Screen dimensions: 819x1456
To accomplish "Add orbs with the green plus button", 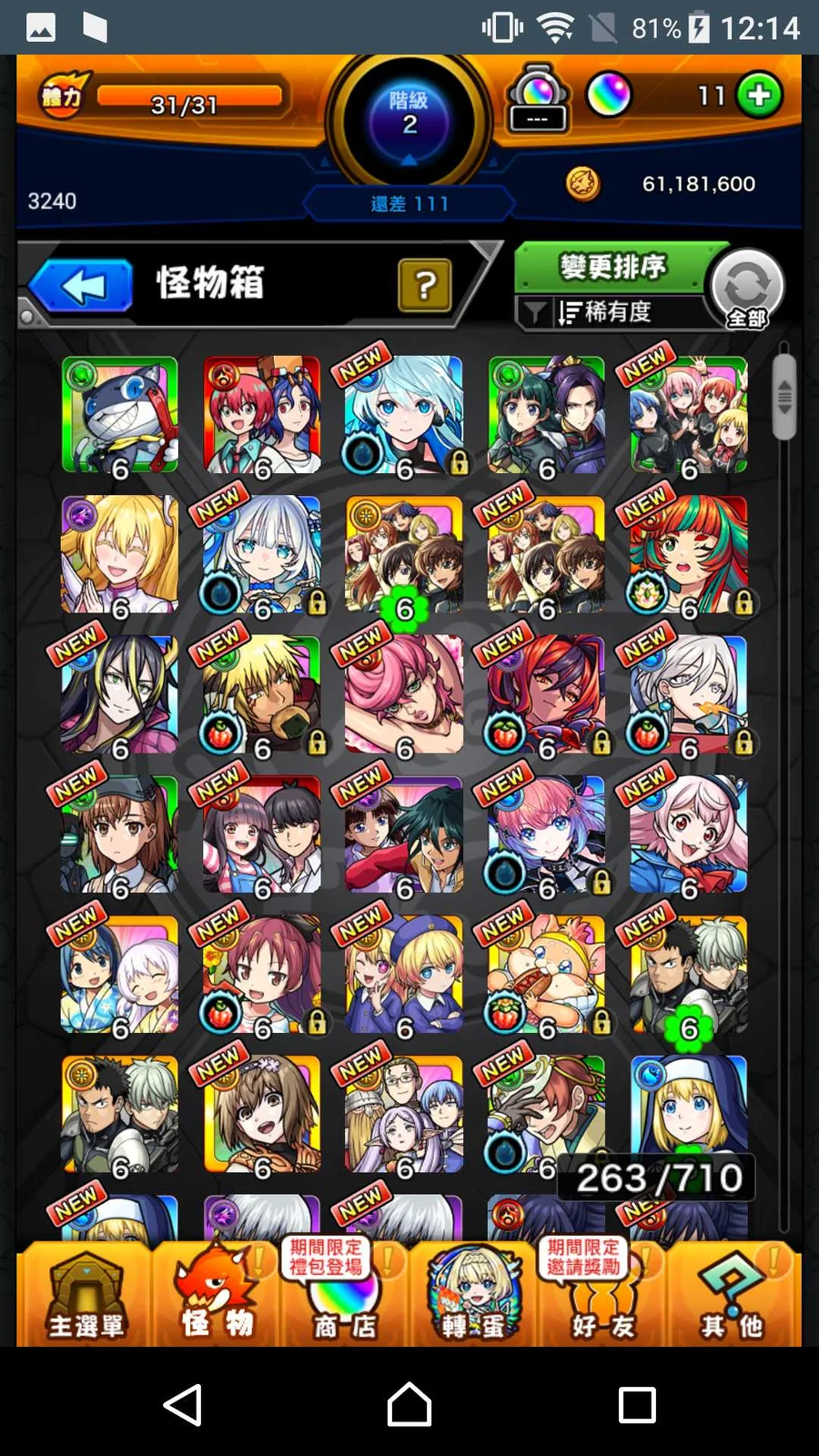I will point(759,96).
